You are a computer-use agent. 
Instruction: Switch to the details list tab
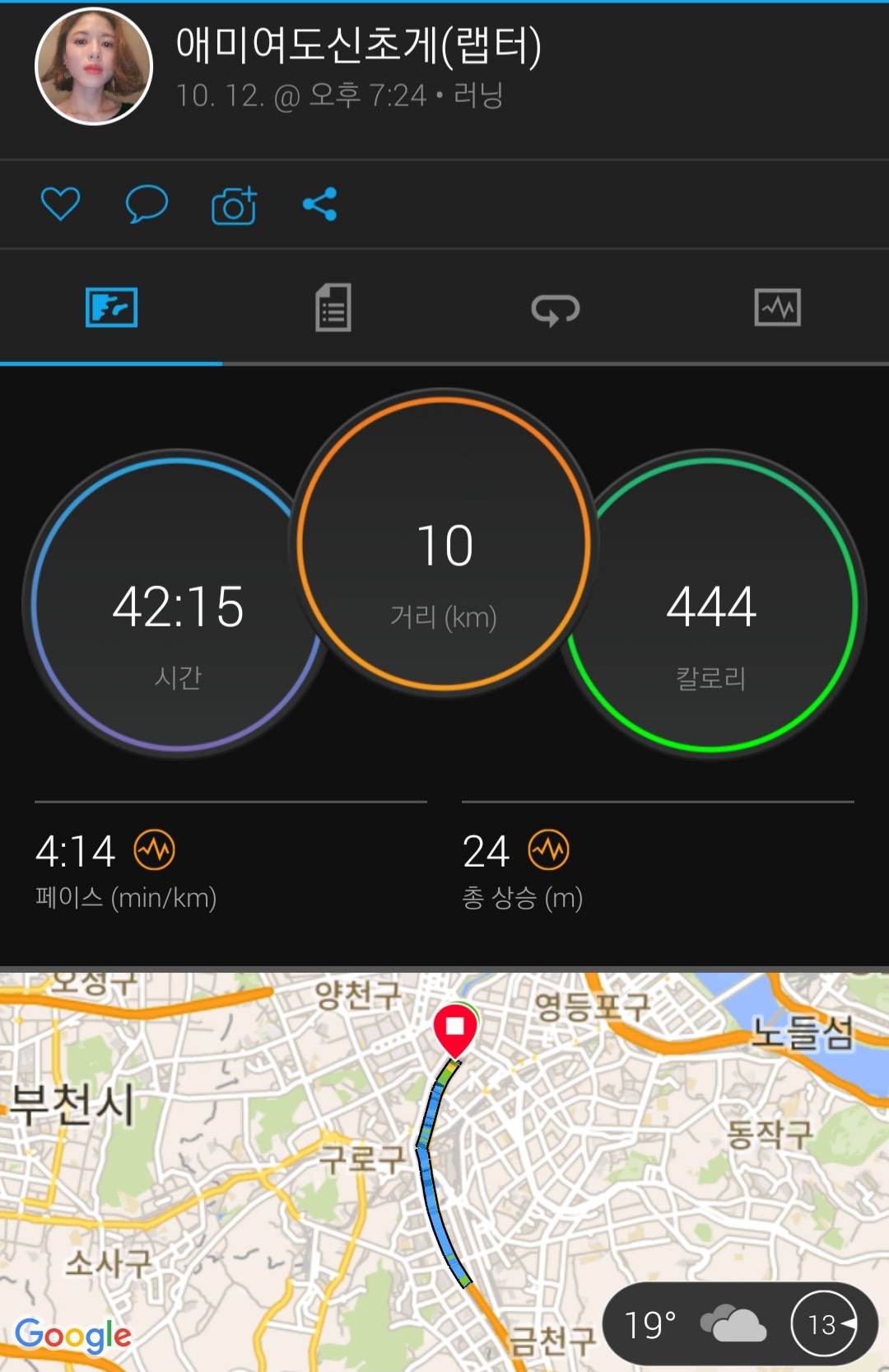click(333, 308)
